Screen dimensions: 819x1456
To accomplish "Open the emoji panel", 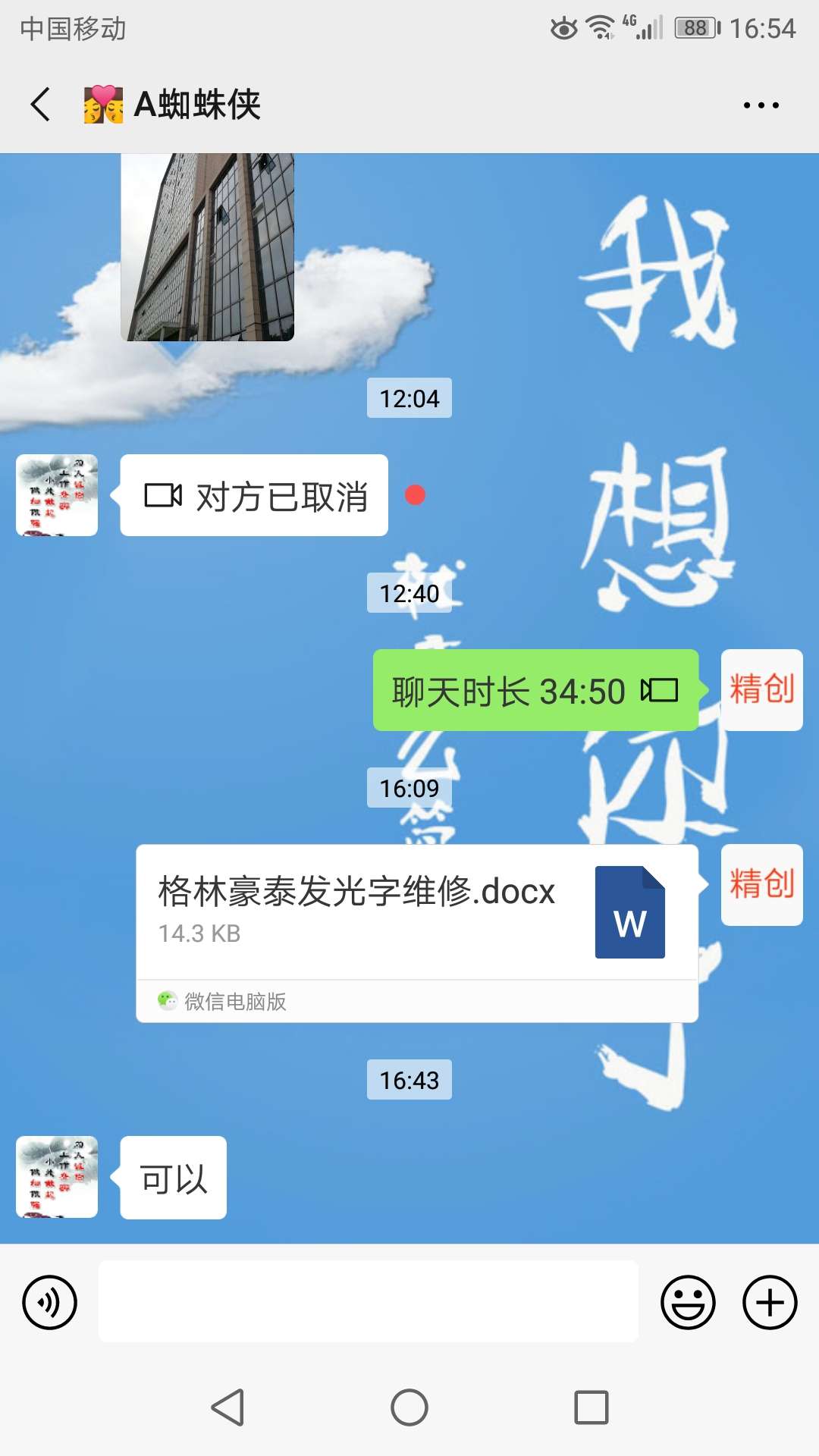I will [x=689, y=1301].
